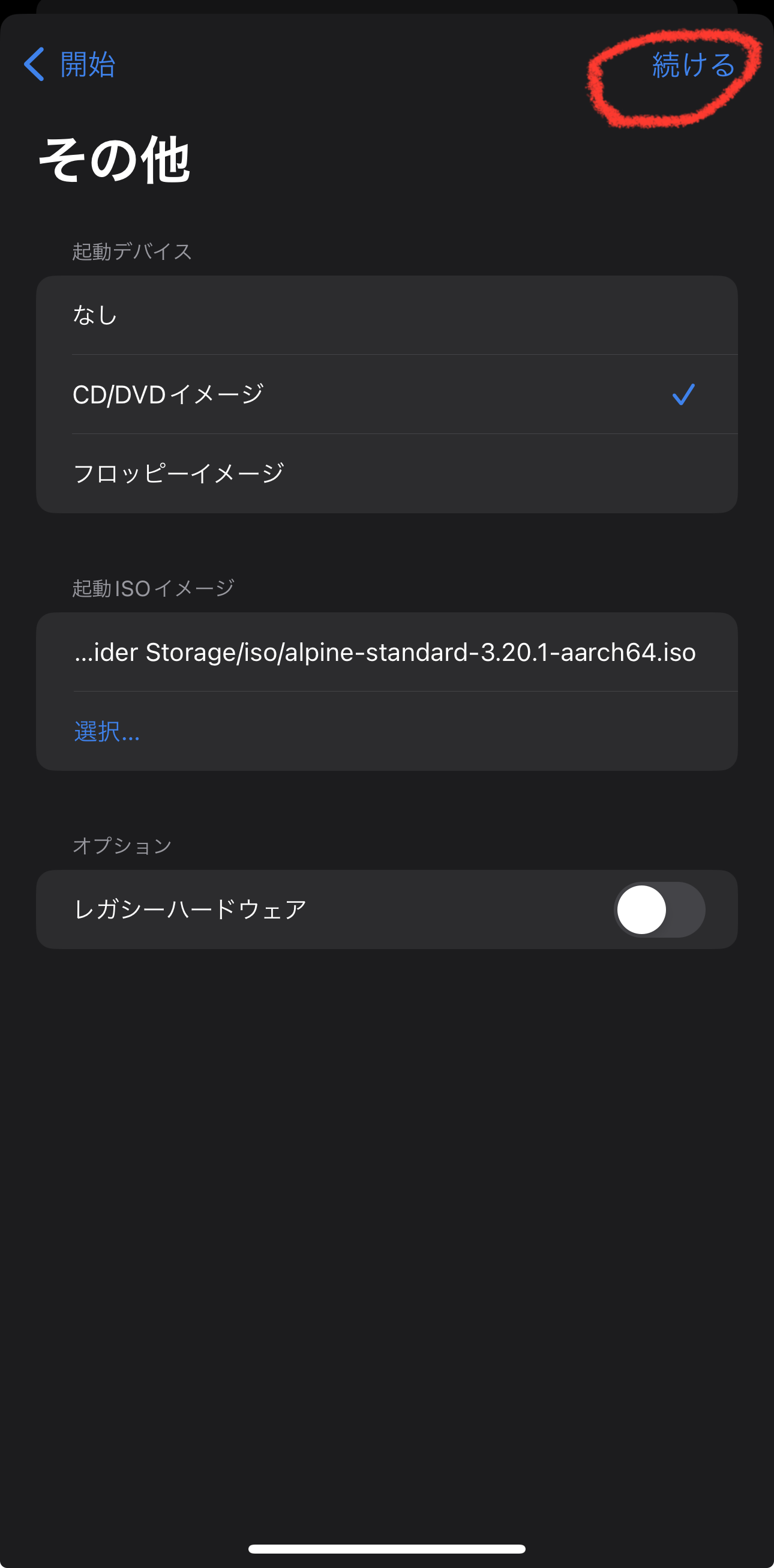Click the 起動デバイス section label
The image size is (774, 1568).
[x=131, y=251]
